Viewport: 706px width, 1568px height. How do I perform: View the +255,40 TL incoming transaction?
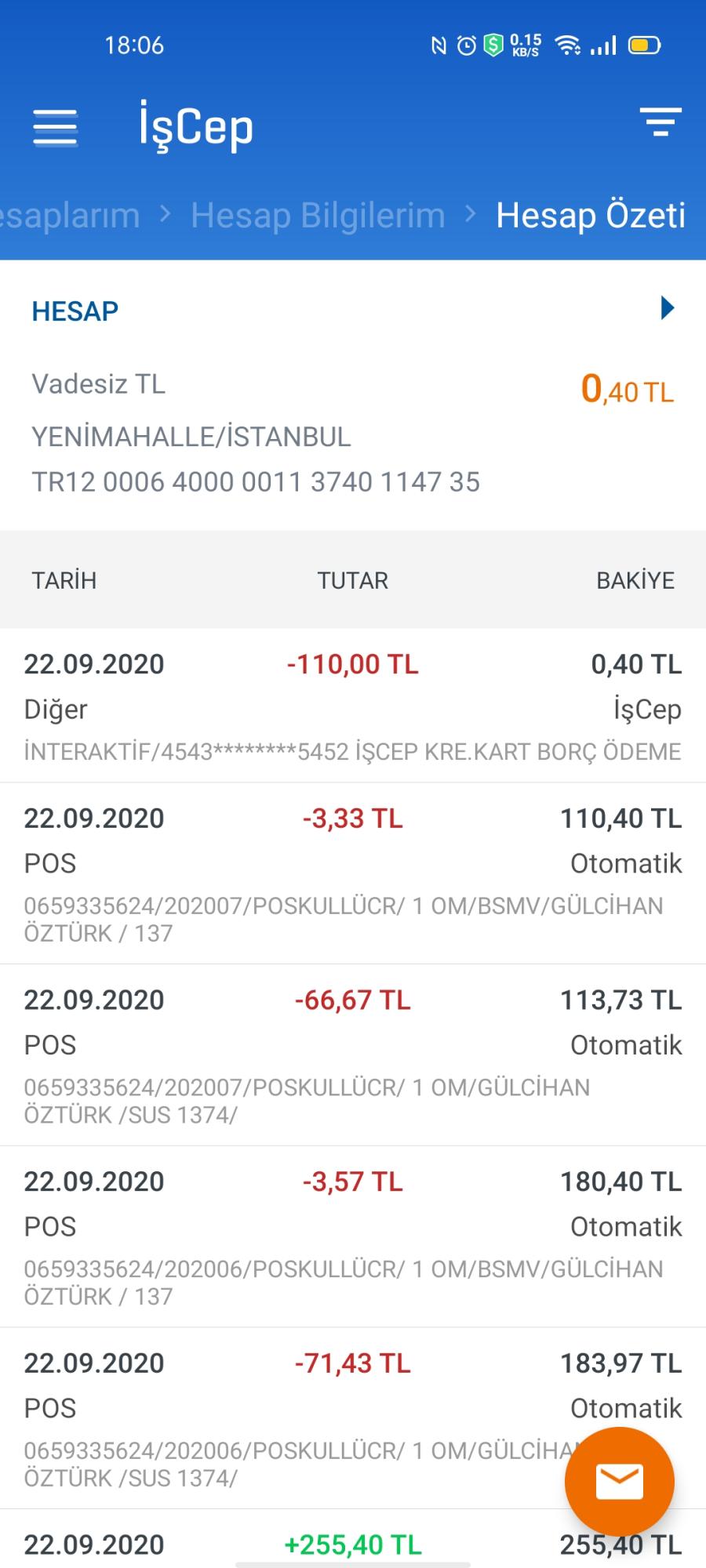pos(353,1540)
